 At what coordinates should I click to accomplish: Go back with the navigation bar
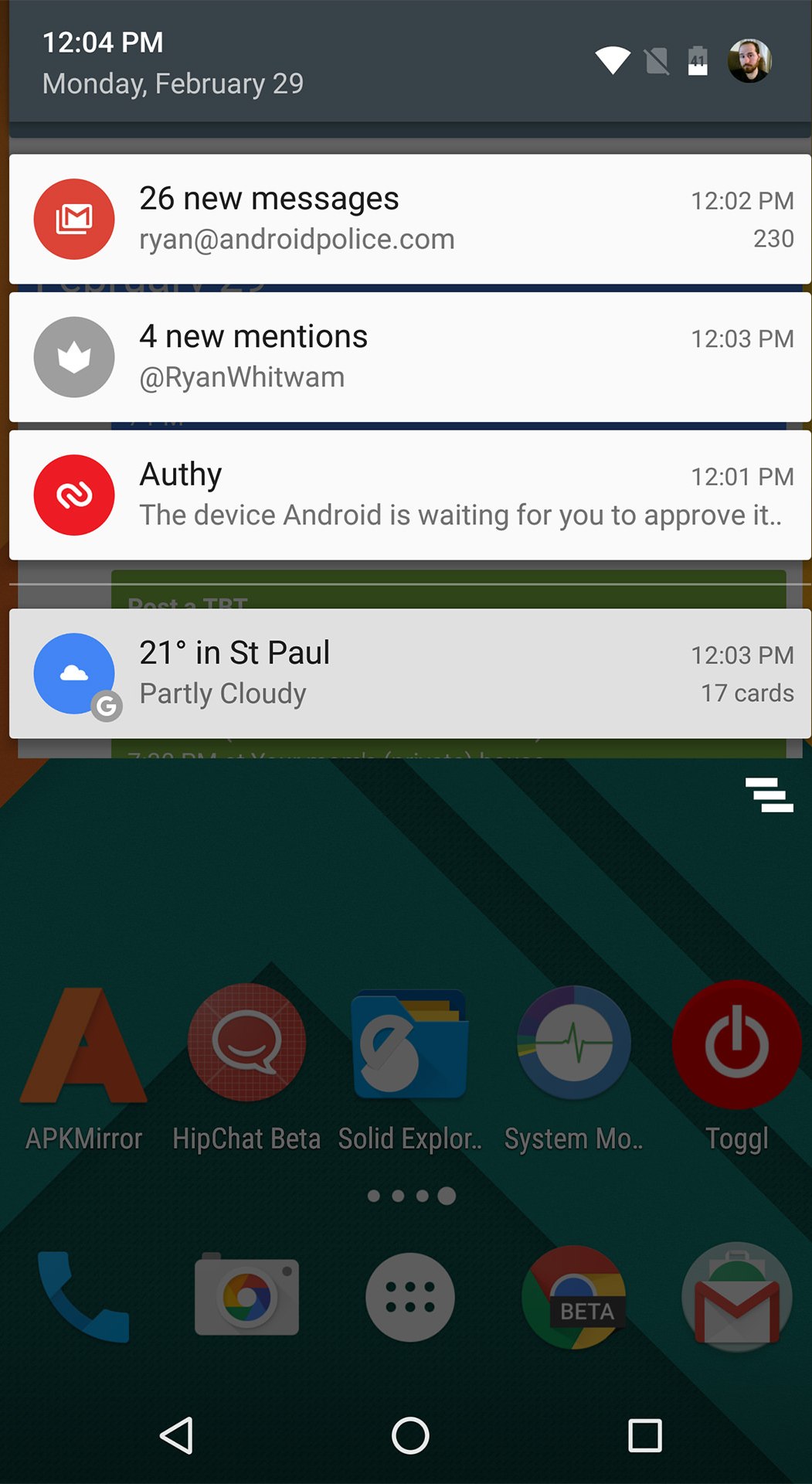(x=176, y=1436)
